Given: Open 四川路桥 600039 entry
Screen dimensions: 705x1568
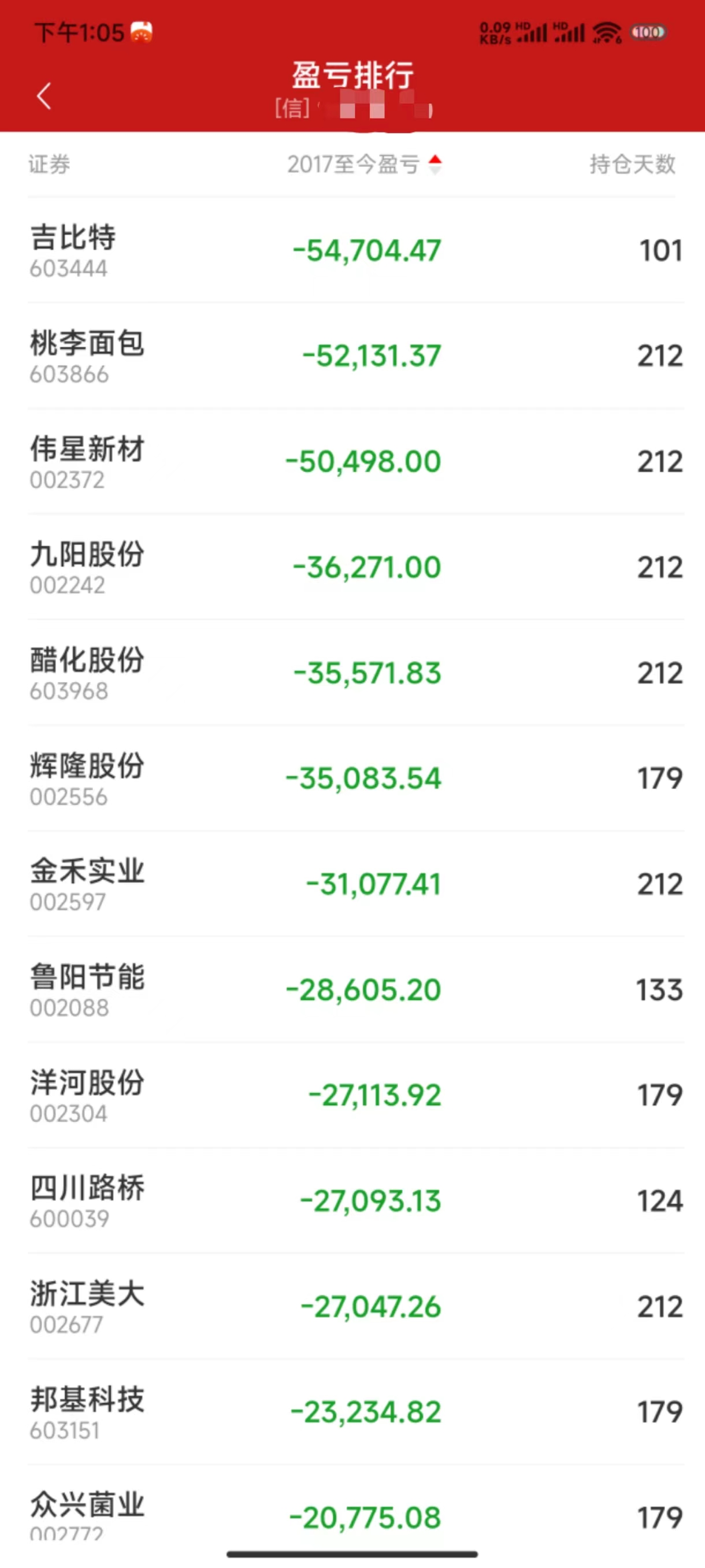Looking at the screenshot, I should 353,1200.
